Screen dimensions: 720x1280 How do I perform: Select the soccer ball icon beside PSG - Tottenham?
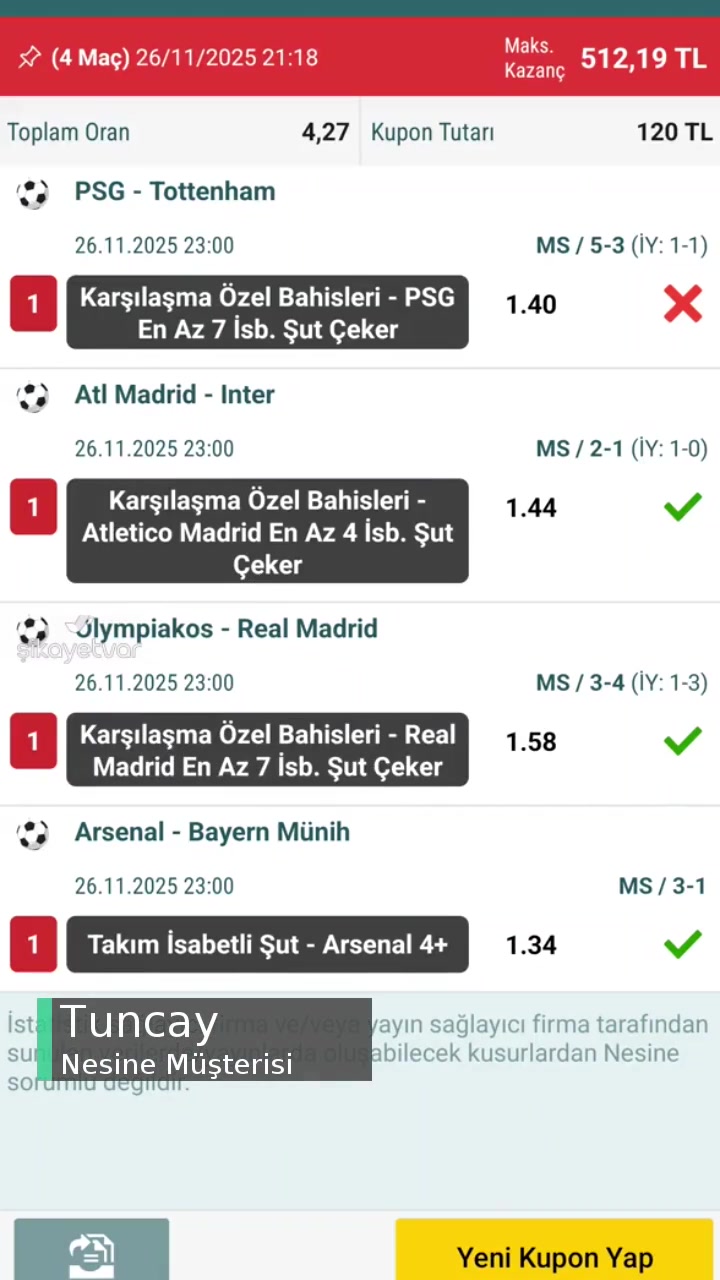point(33,194)
